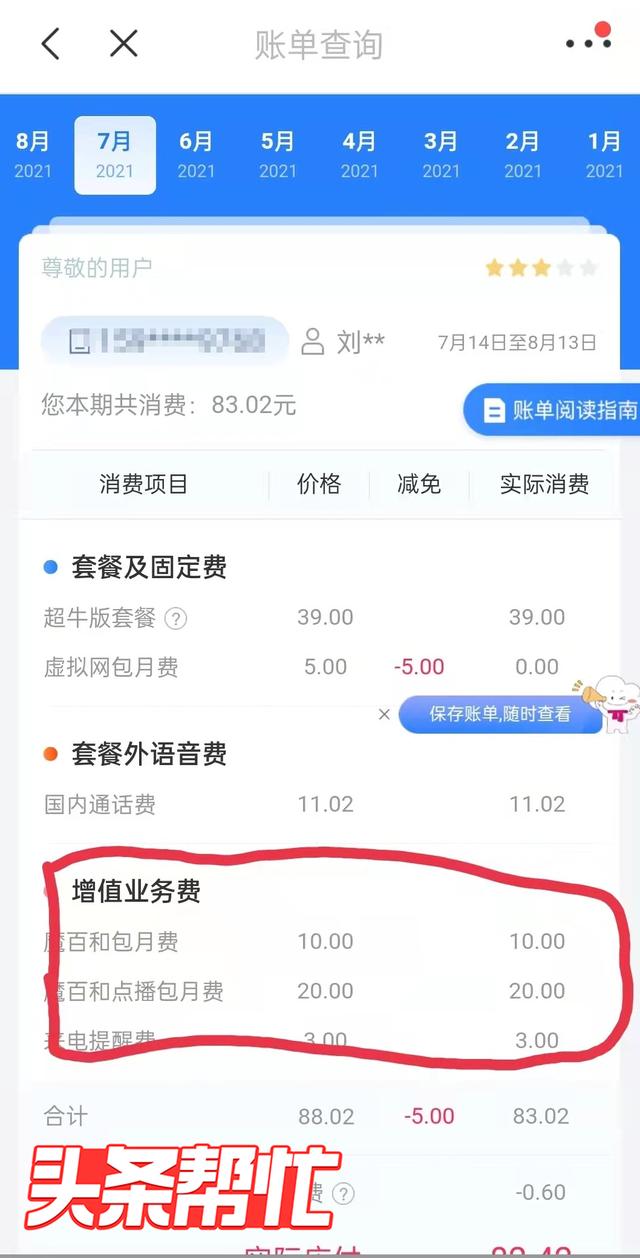Open the 3月 2021 bill
Viewport: 640px width, 1258px height.
441,155
